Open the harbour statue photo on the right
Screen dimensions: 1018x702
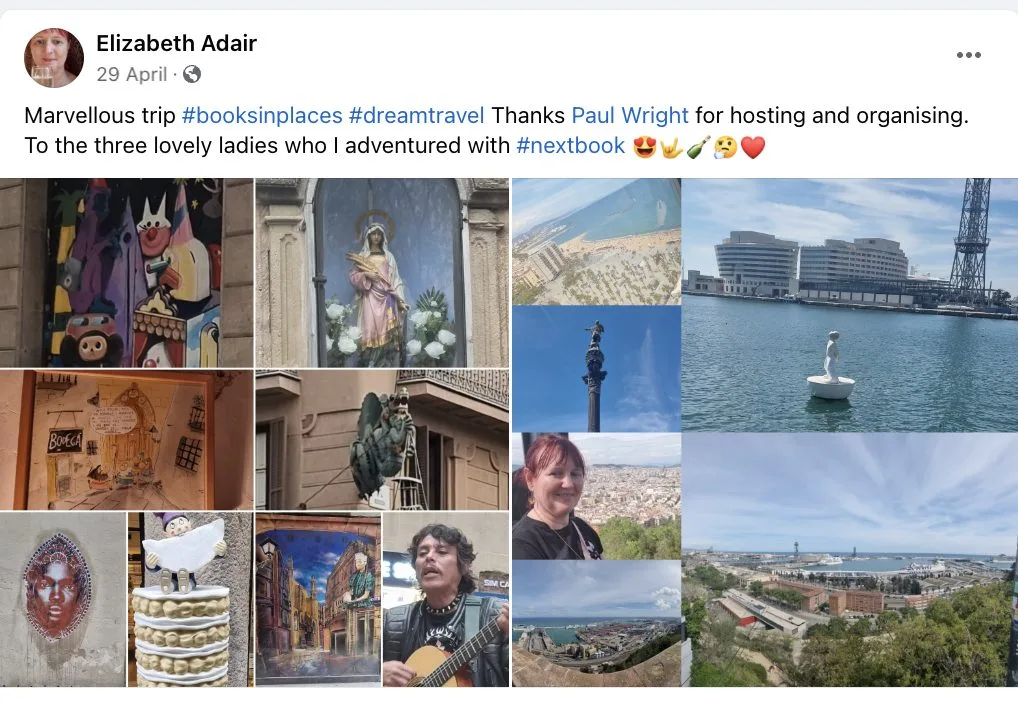[849, 305]
